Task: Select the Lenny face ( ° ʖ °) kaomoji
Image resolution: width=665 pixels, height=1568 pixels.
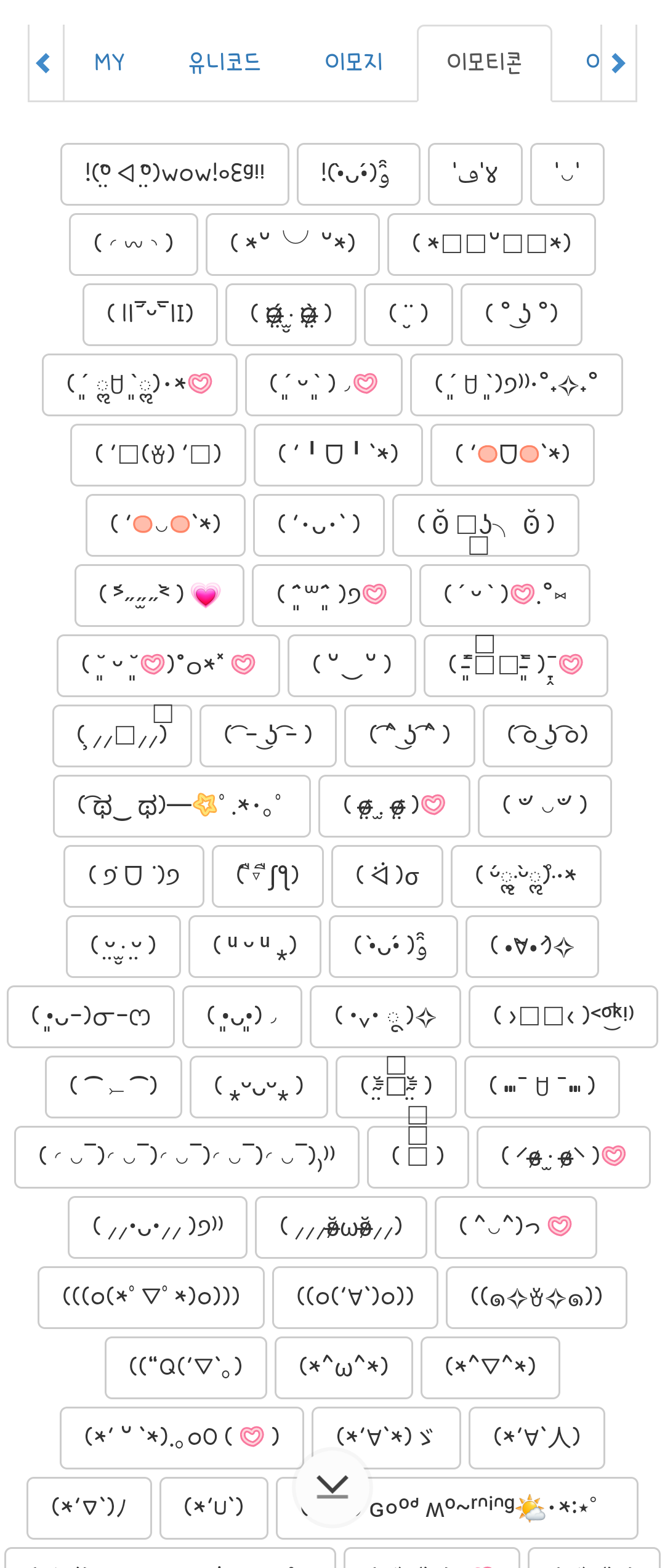Action: tap(522, 315)
